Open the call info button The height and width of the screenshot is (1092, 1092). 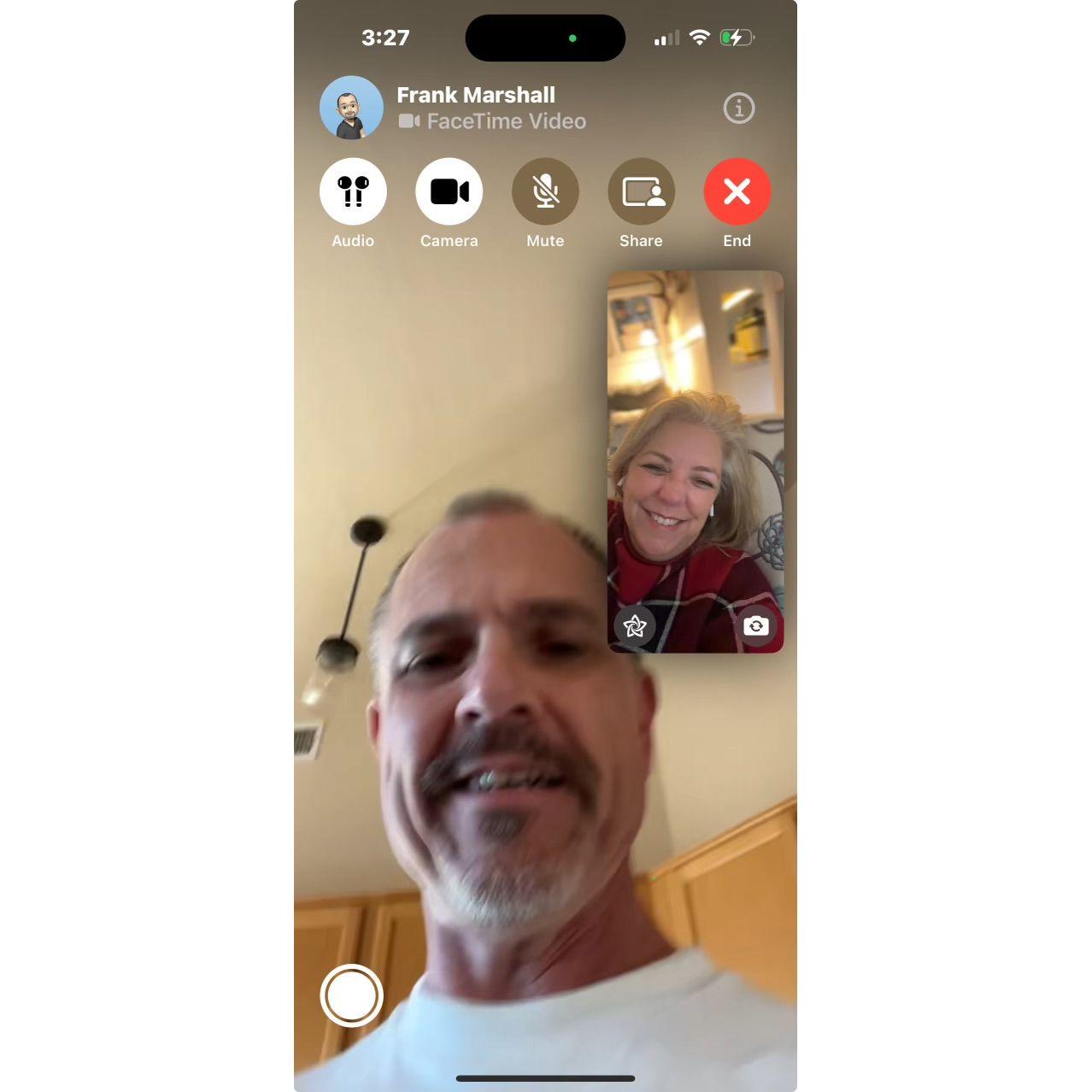pyautogui.click(x=738, y=109)
